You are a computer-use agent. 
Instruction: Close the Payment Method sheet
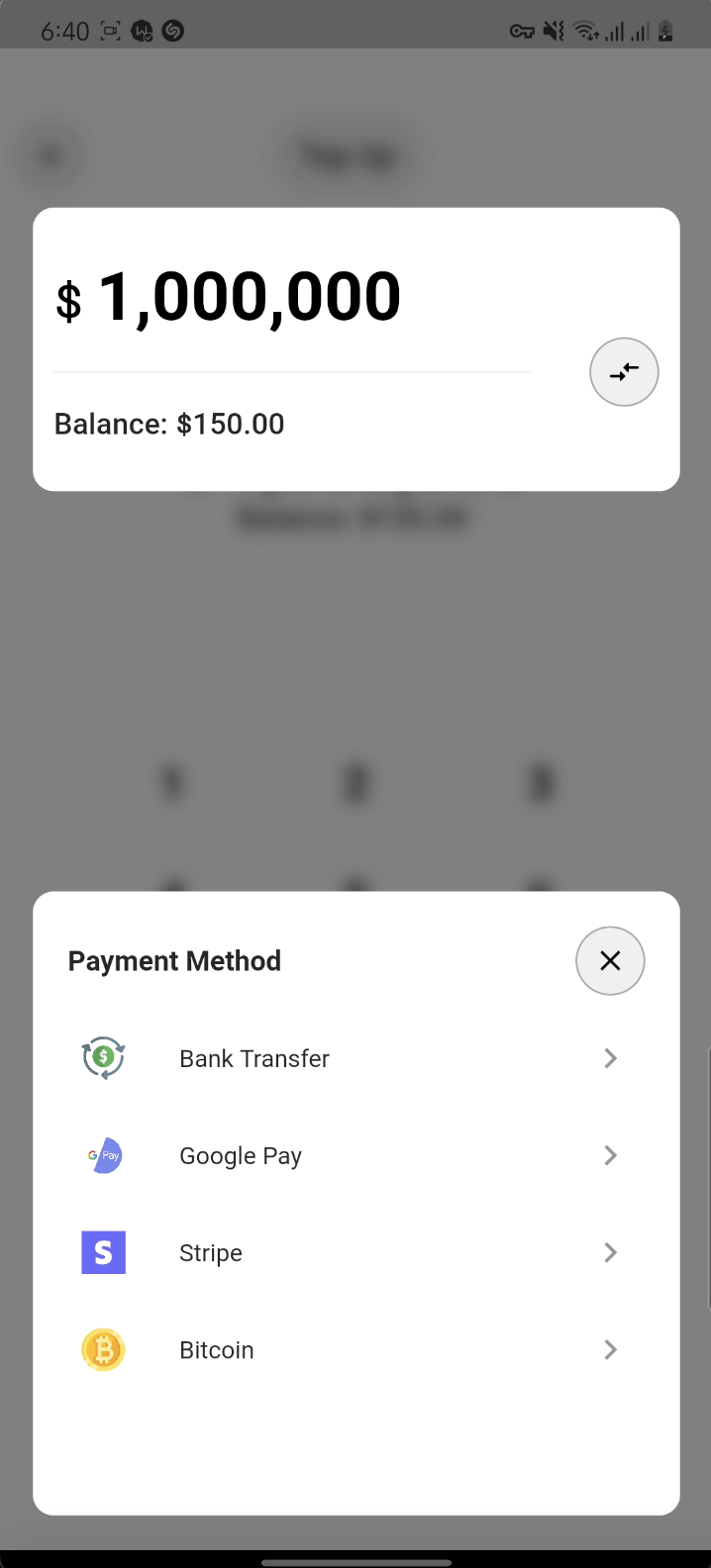tap(610, 960)
